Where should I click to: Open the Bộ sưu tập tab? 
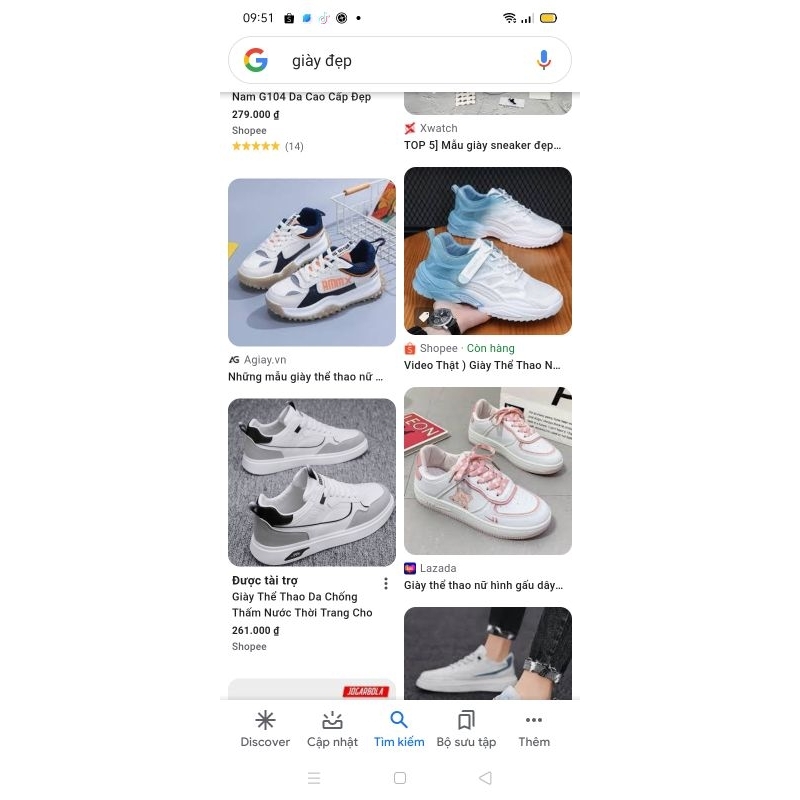466,728
